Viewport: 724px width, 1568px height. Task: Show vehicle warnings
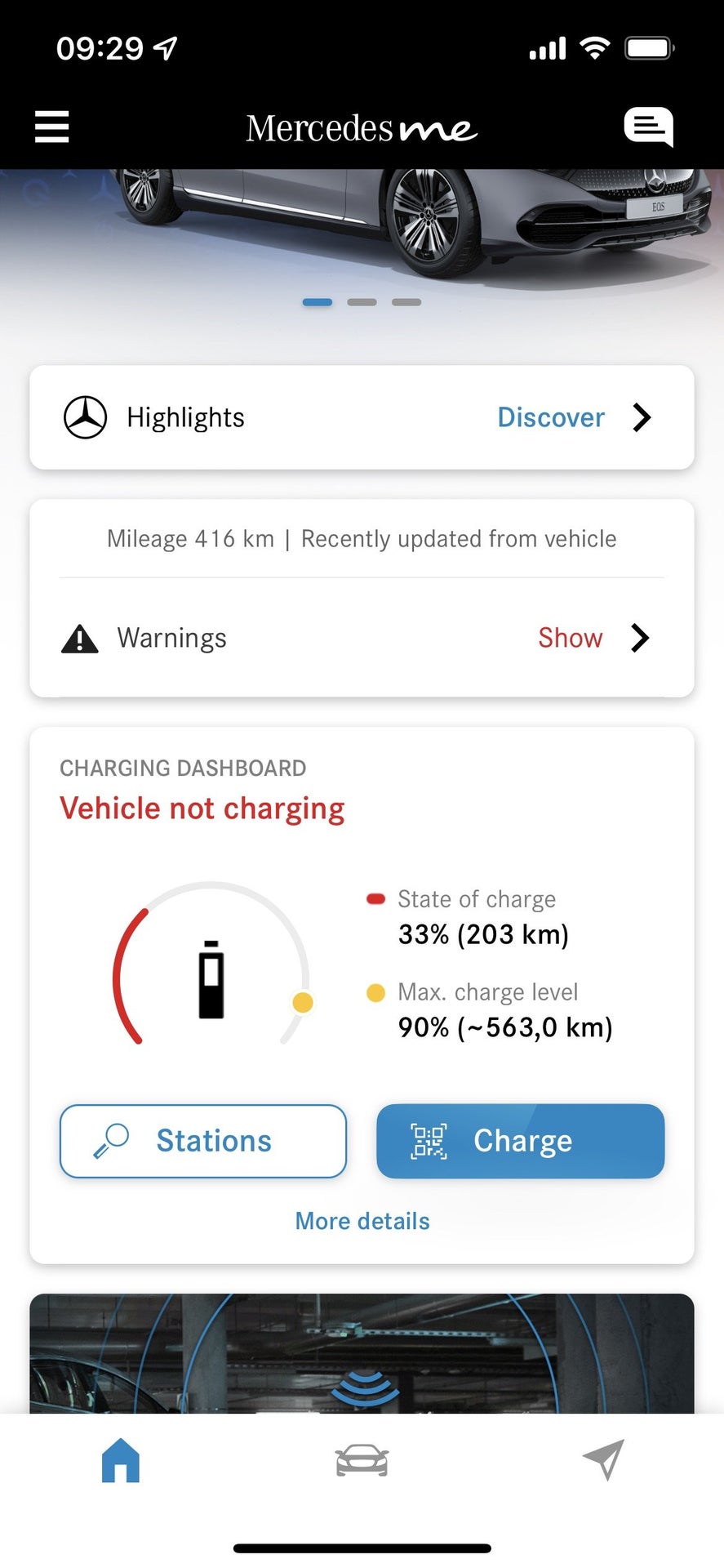(362, 638)
